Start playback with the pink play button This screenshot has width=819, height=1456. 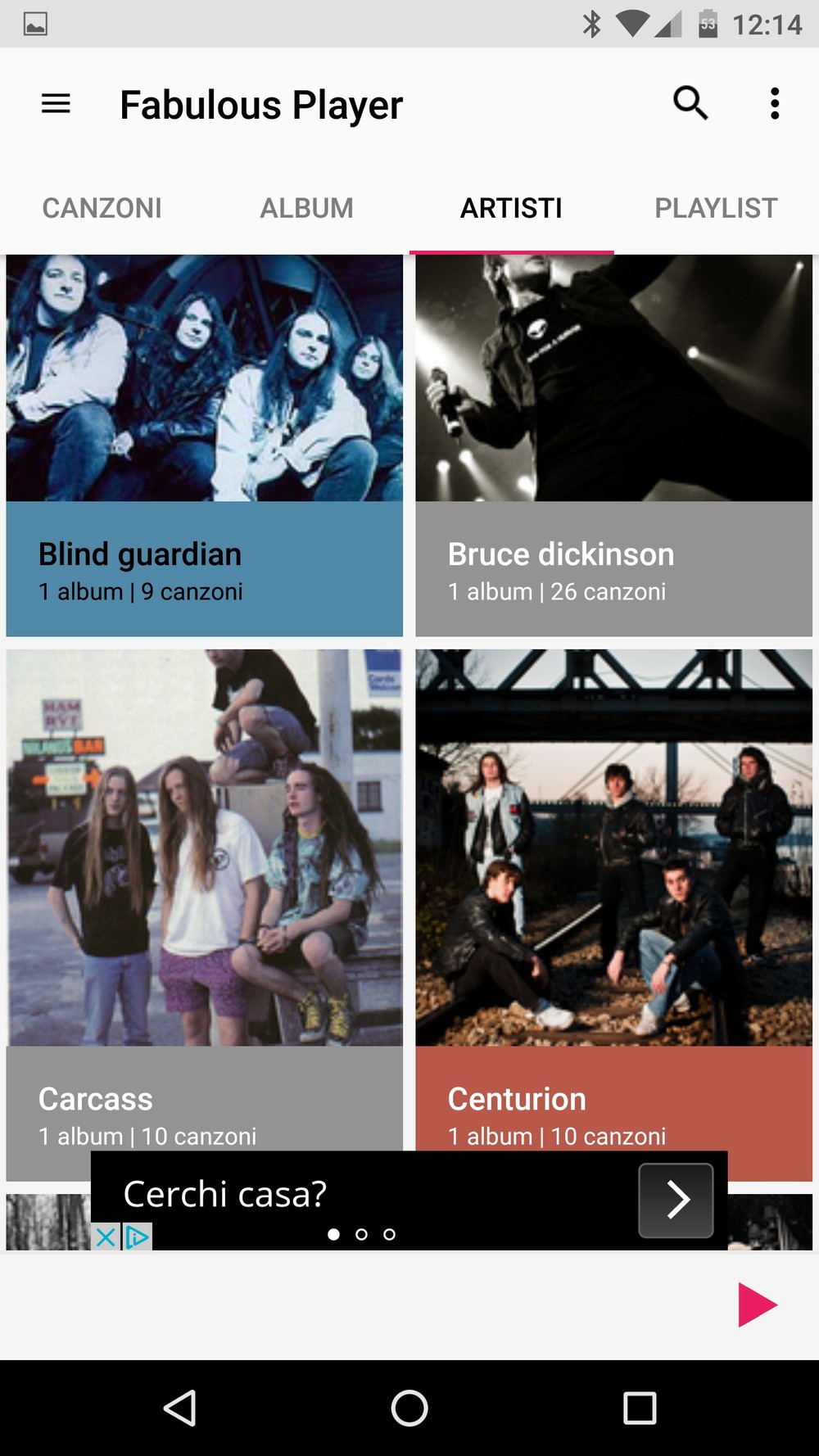point(757,1305)
